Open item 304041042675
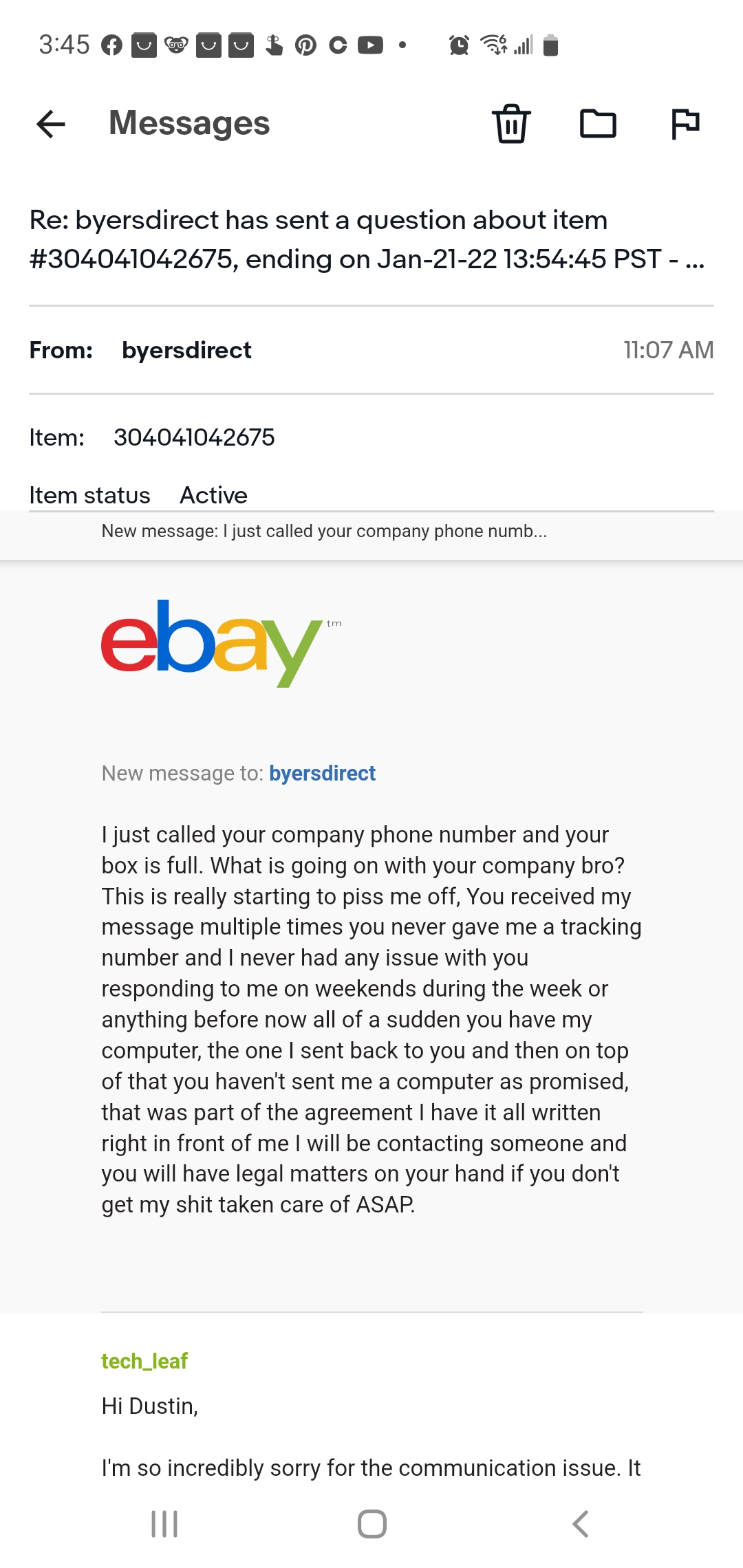This screenshot has width=743, height=1568. click(x=194, y=437)
